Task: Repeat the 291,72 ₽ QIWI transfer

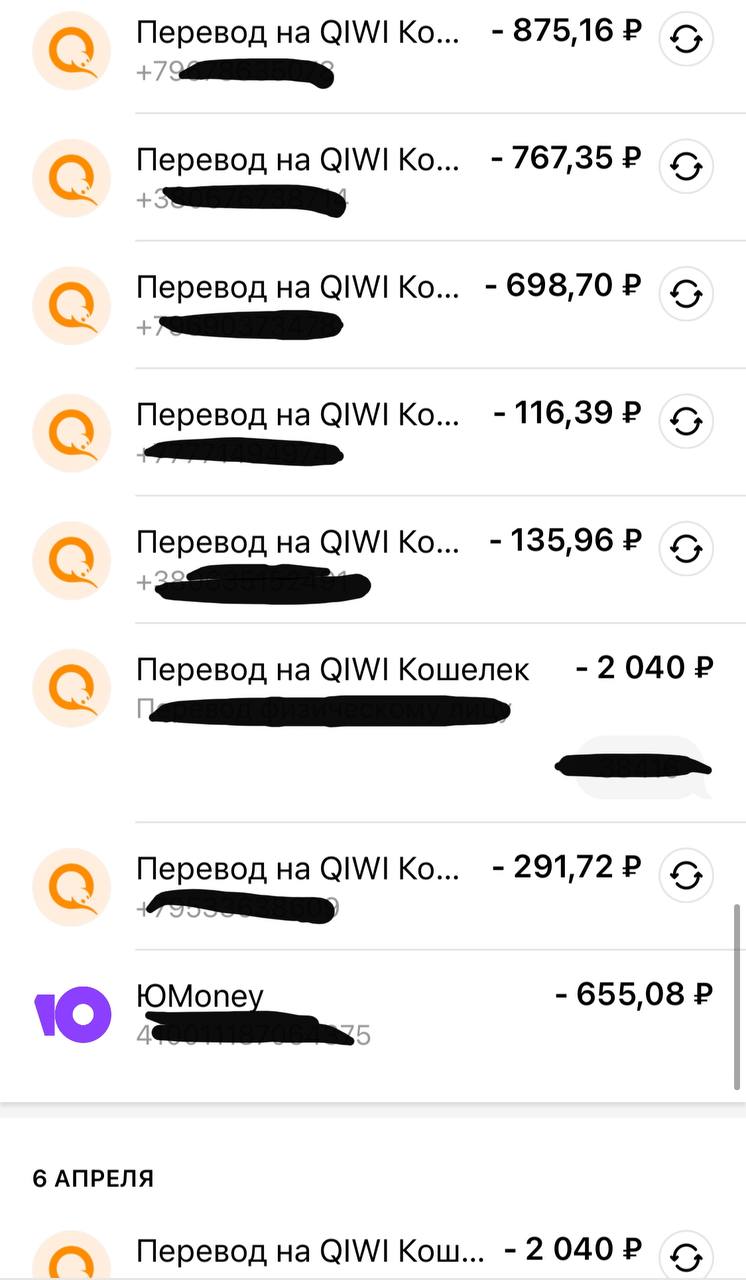Action: click(x=687, y=876)
